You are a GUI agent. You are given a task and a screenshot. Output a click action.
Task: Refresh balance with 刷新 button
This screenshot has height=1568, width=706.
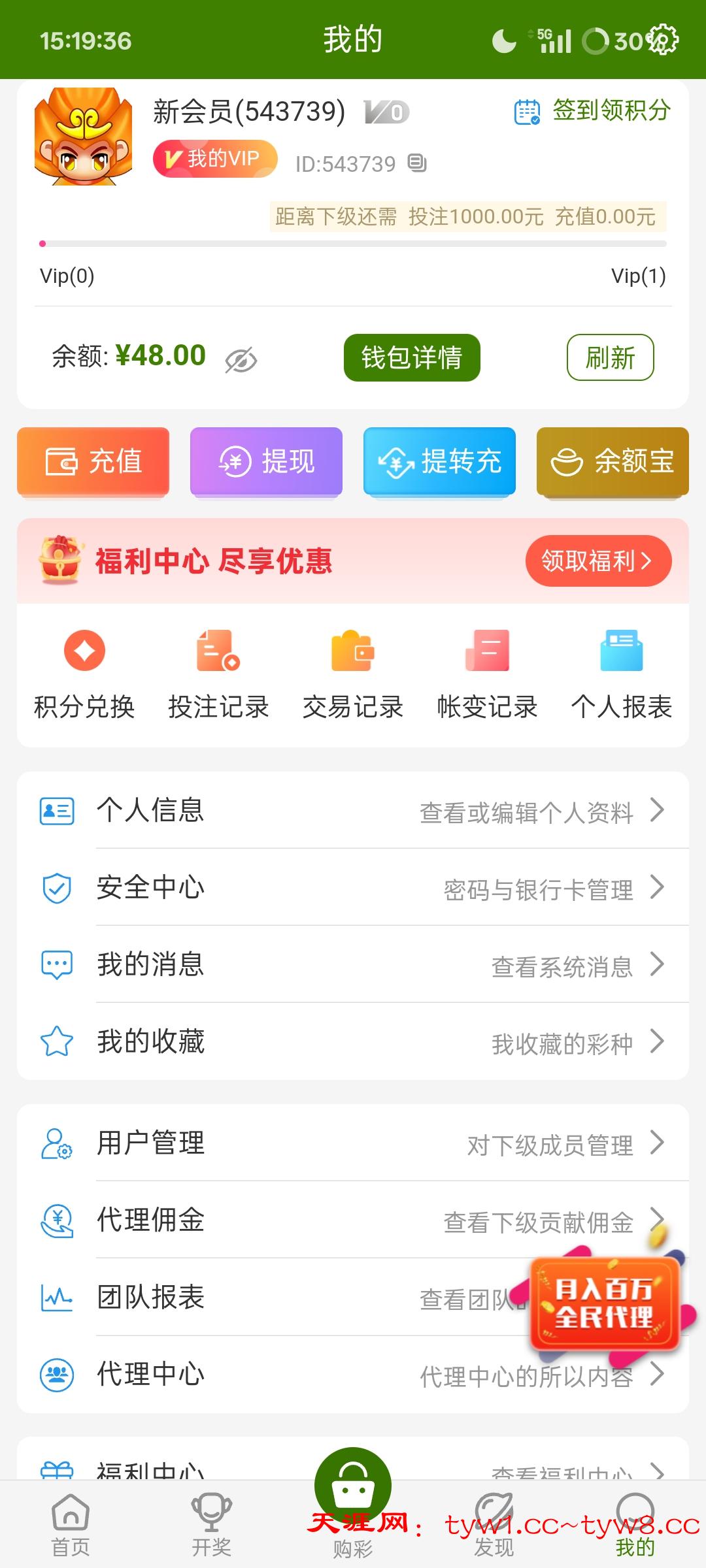pyautogui.click(x=610, y=357)
